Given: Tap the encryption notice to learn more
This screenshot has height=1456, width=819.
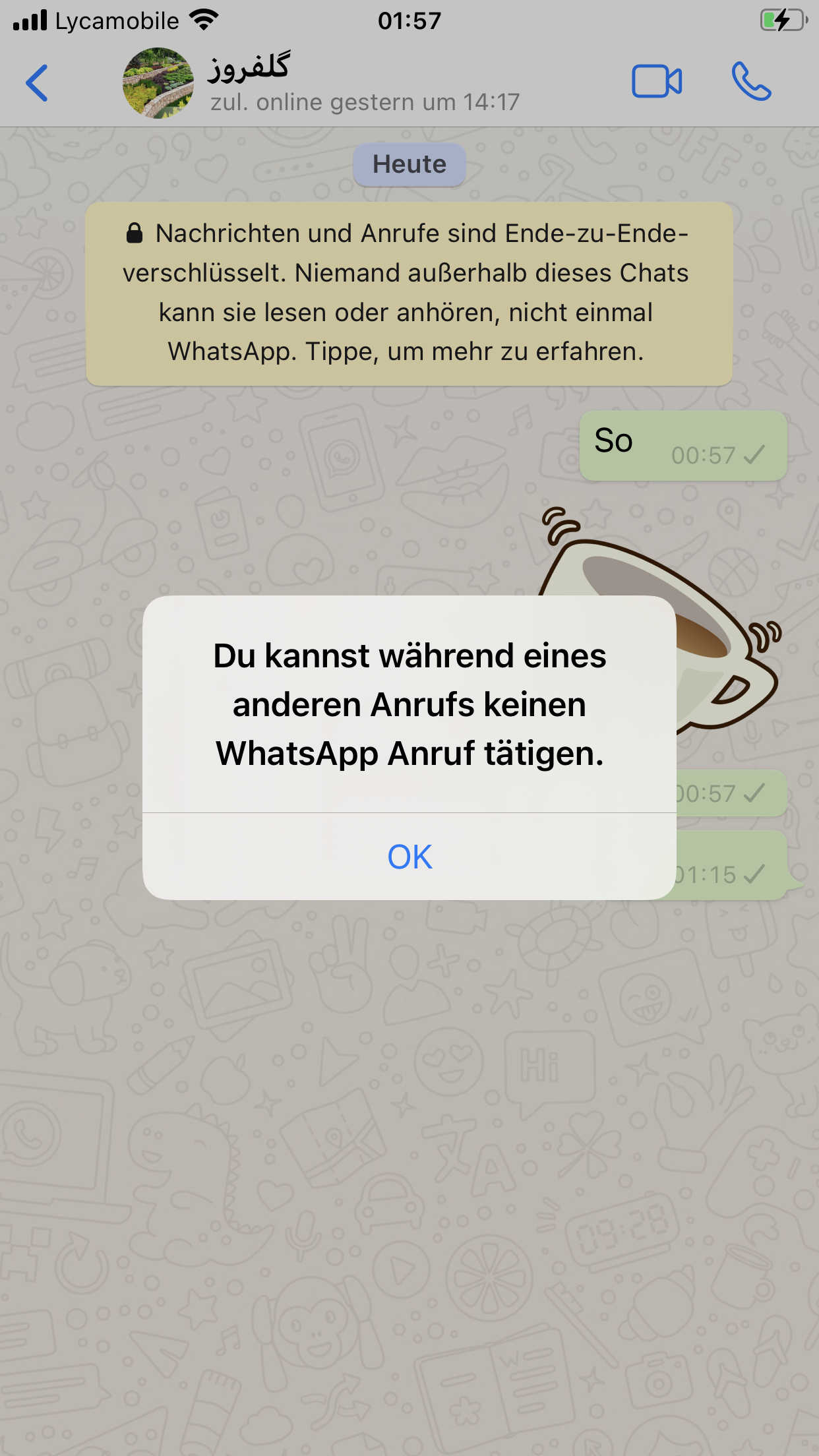Looking at the screenshot, I should point(409,293).
